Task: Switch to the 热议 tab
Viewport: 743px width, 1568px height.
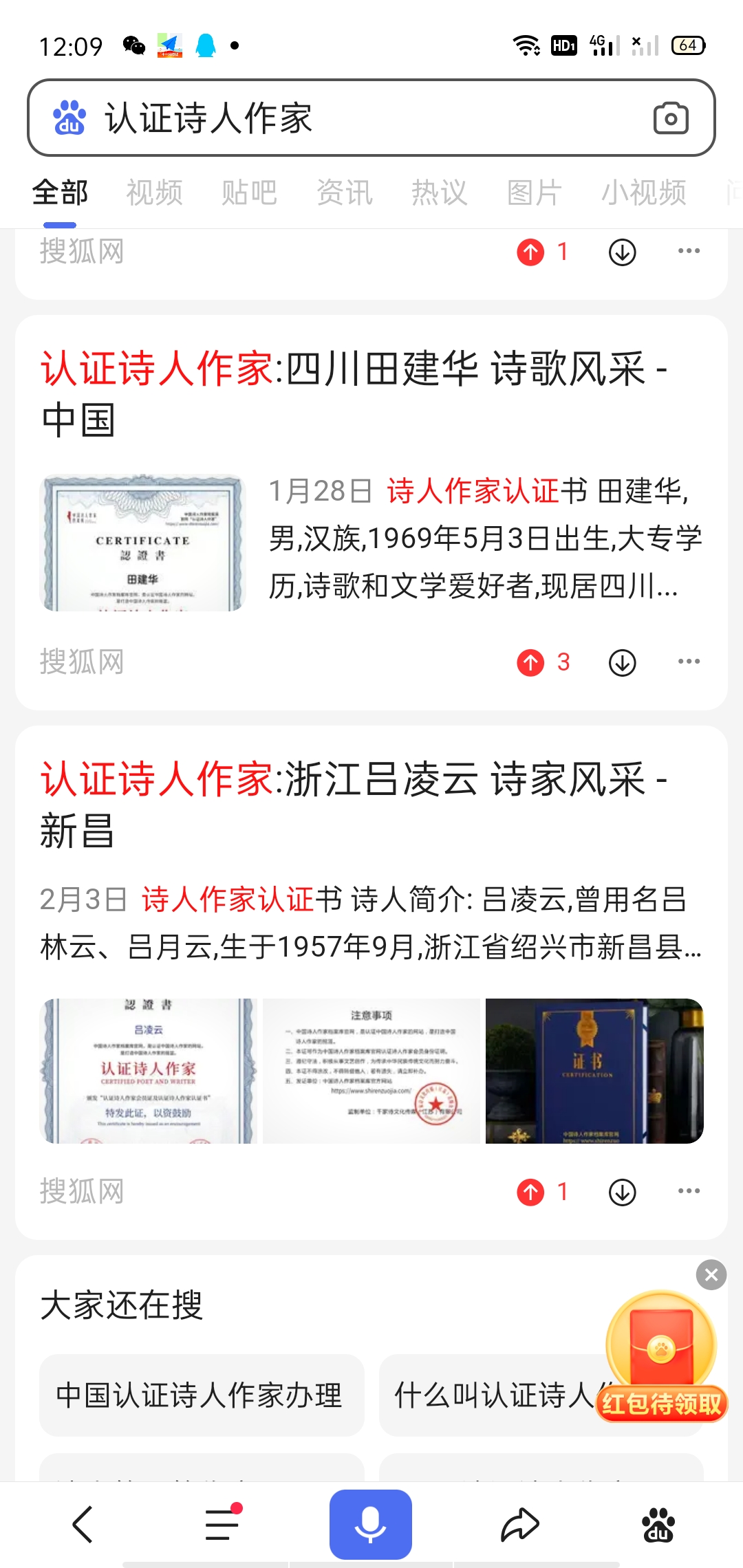Action: (x=439, y=193)
